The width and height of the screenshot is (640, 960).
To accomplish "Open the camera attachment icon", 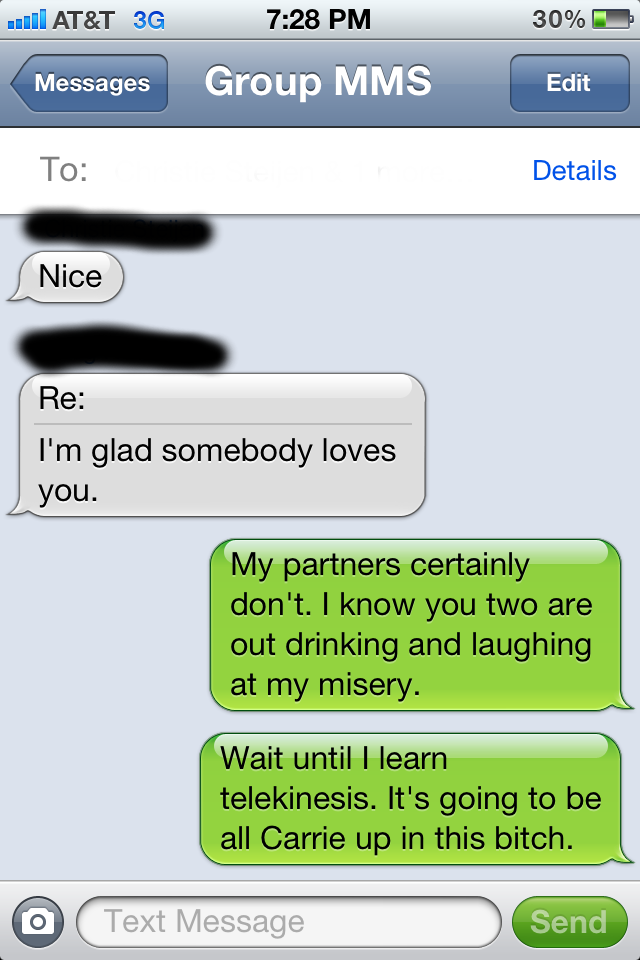I will (38, 921).
